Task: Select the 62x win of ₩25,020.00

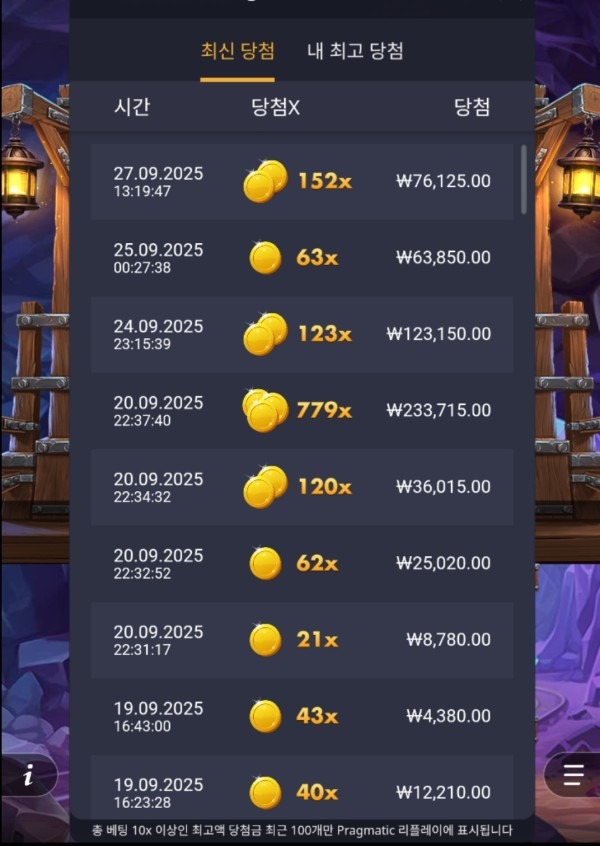Action: [x=302, y=563]
